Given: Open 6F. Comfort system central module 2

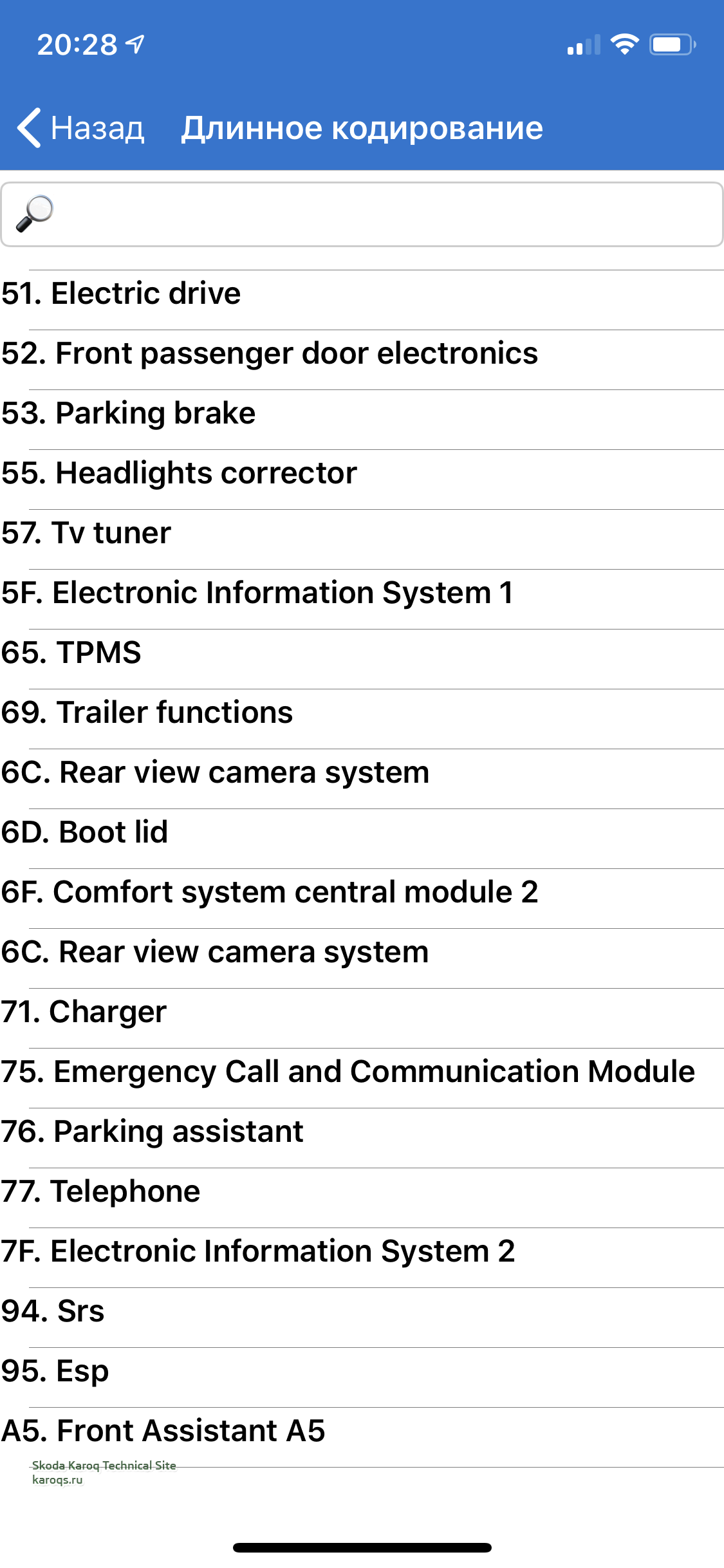Looking at the screenshot, I should (269, 892).
